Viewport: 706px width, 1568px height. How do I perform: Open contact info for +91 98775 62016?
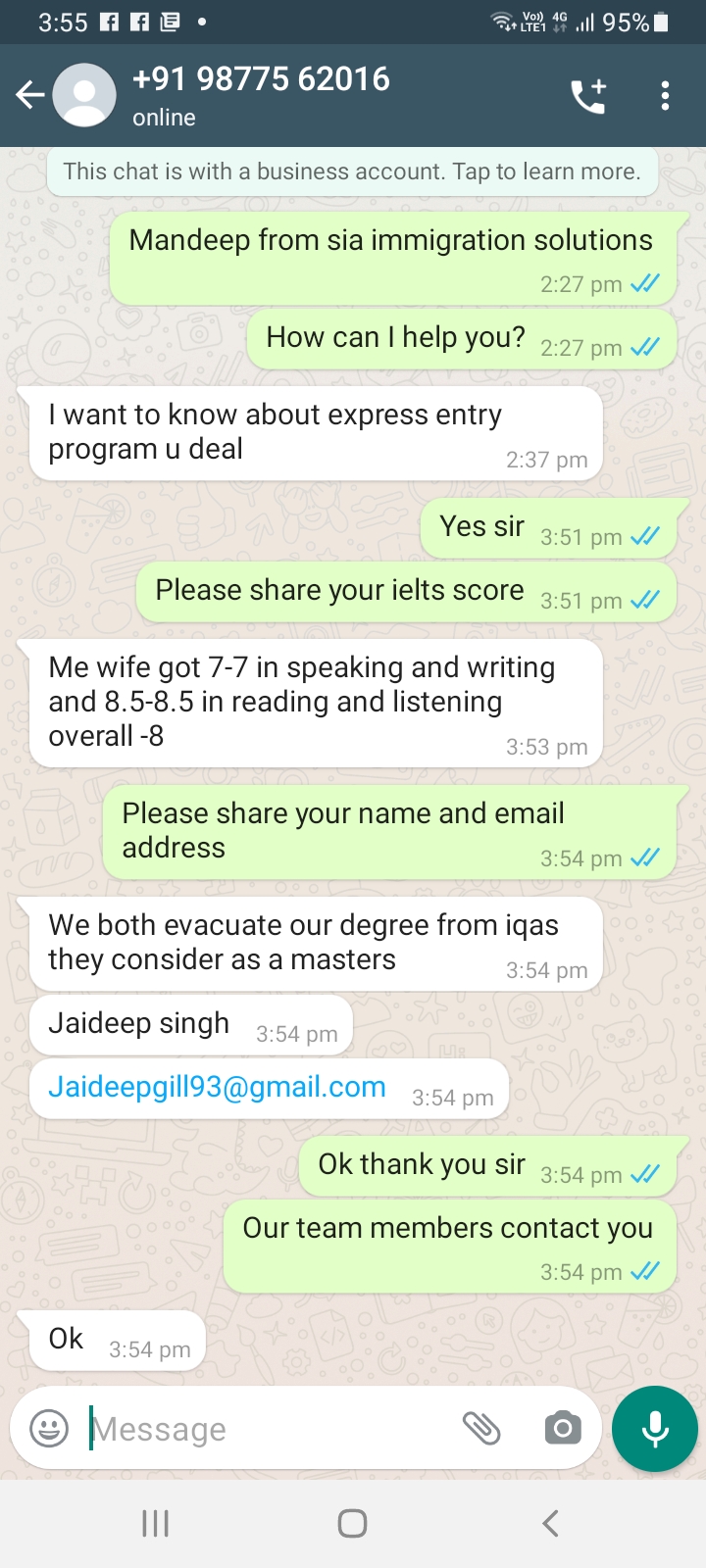click(x=261, y=95)
